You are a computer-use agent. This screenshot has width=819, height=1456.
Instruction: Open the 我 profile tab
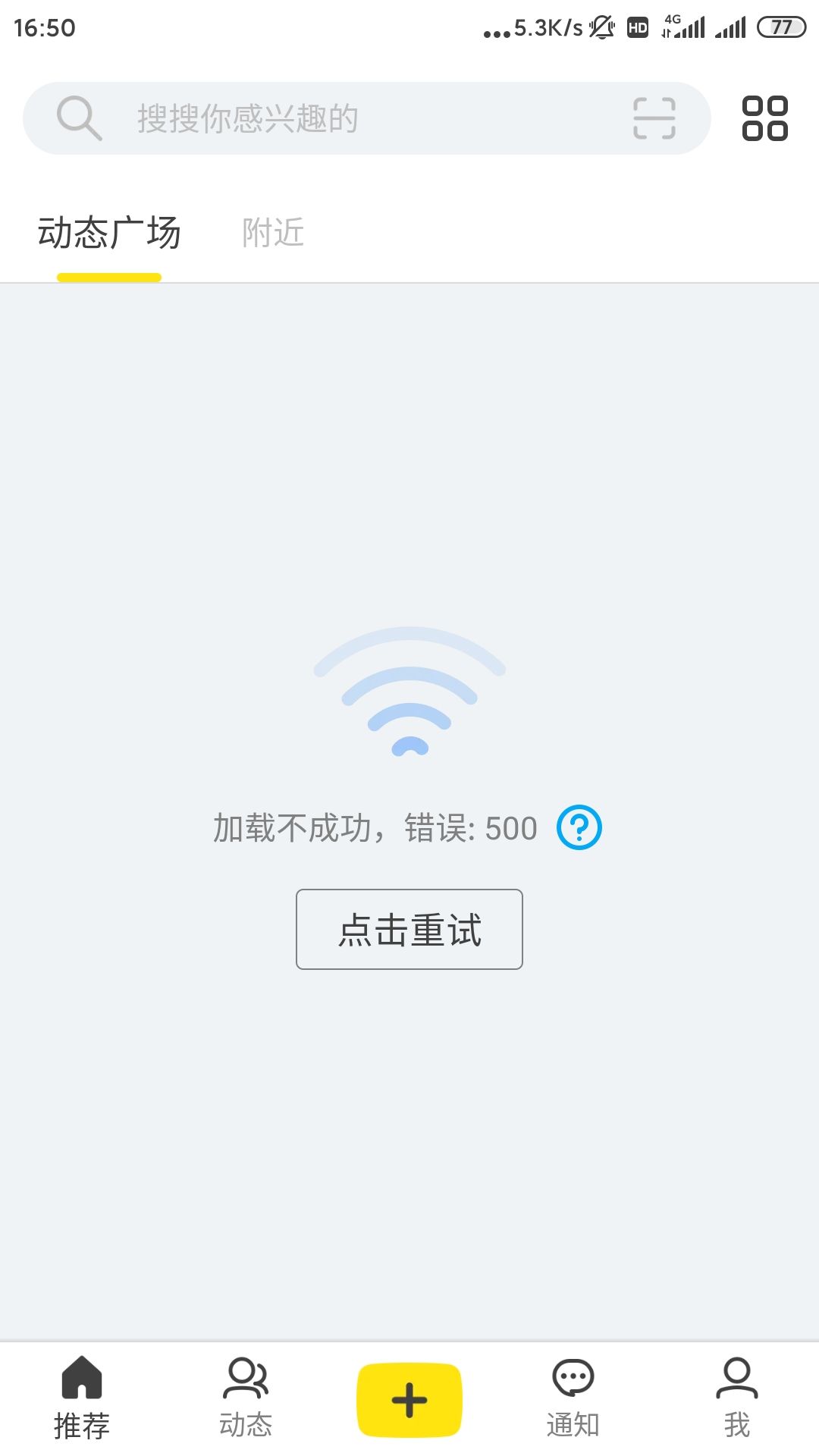(737, 1398)
